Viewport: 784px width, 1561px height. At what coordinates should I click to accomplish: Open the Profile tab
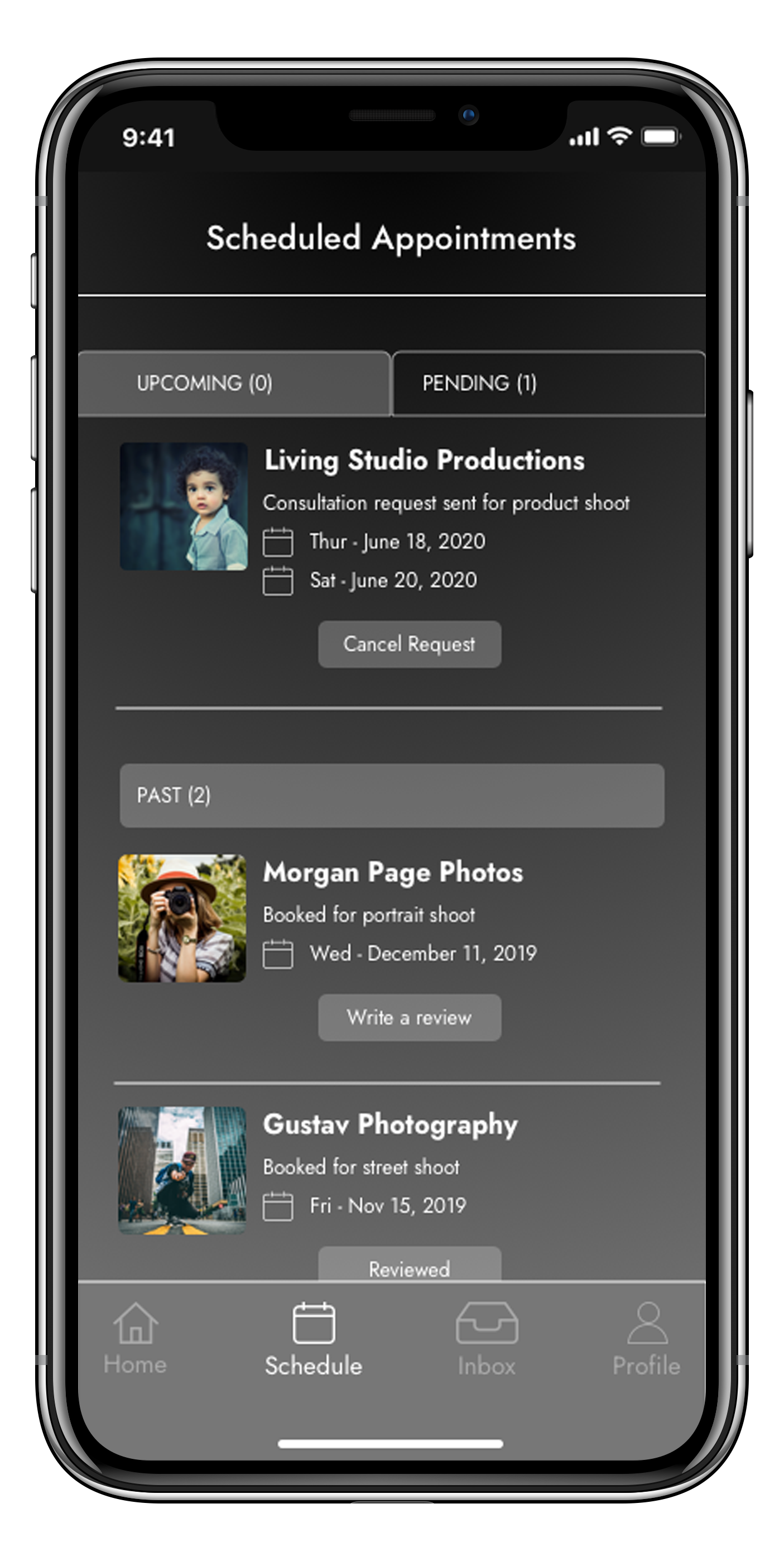647,1340
